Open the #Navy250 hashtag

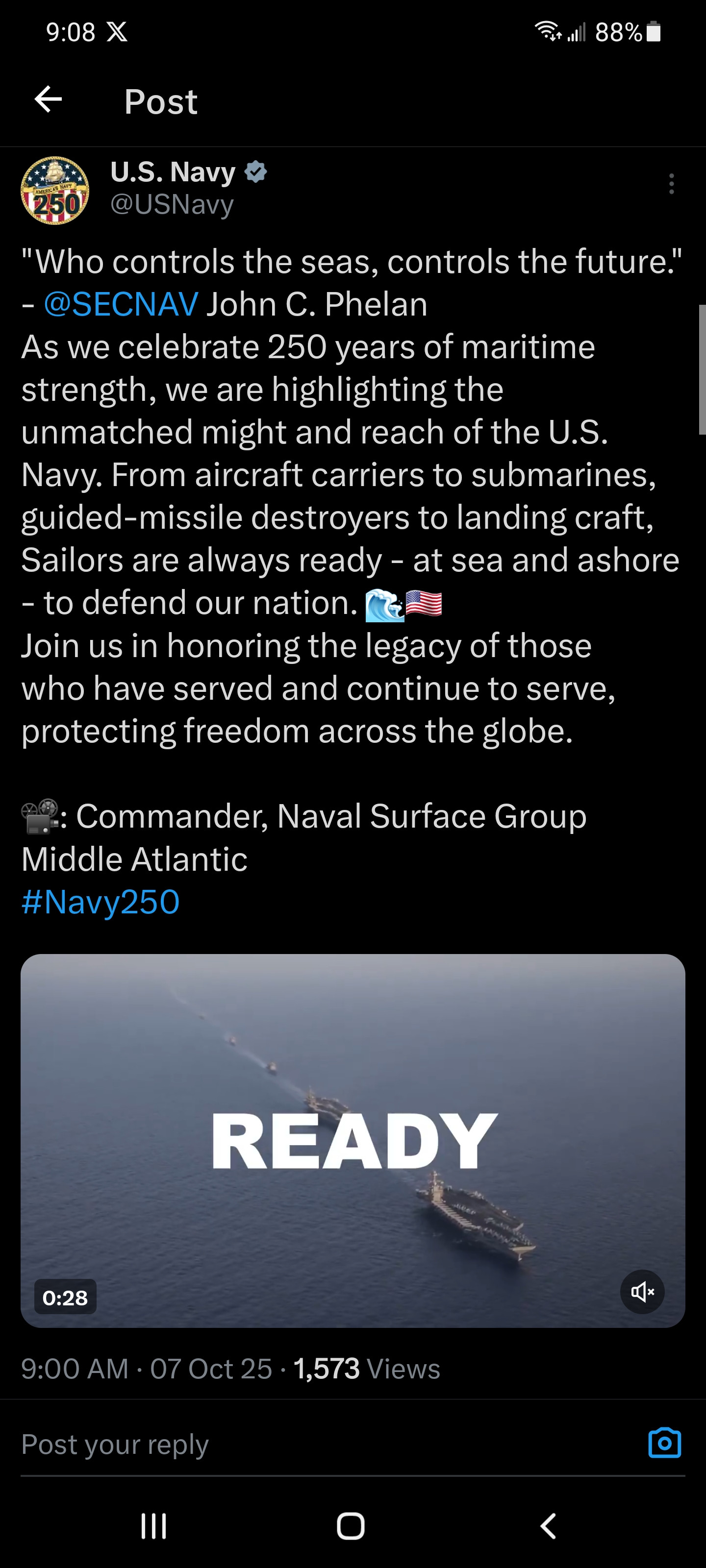[x=101, y=902]
